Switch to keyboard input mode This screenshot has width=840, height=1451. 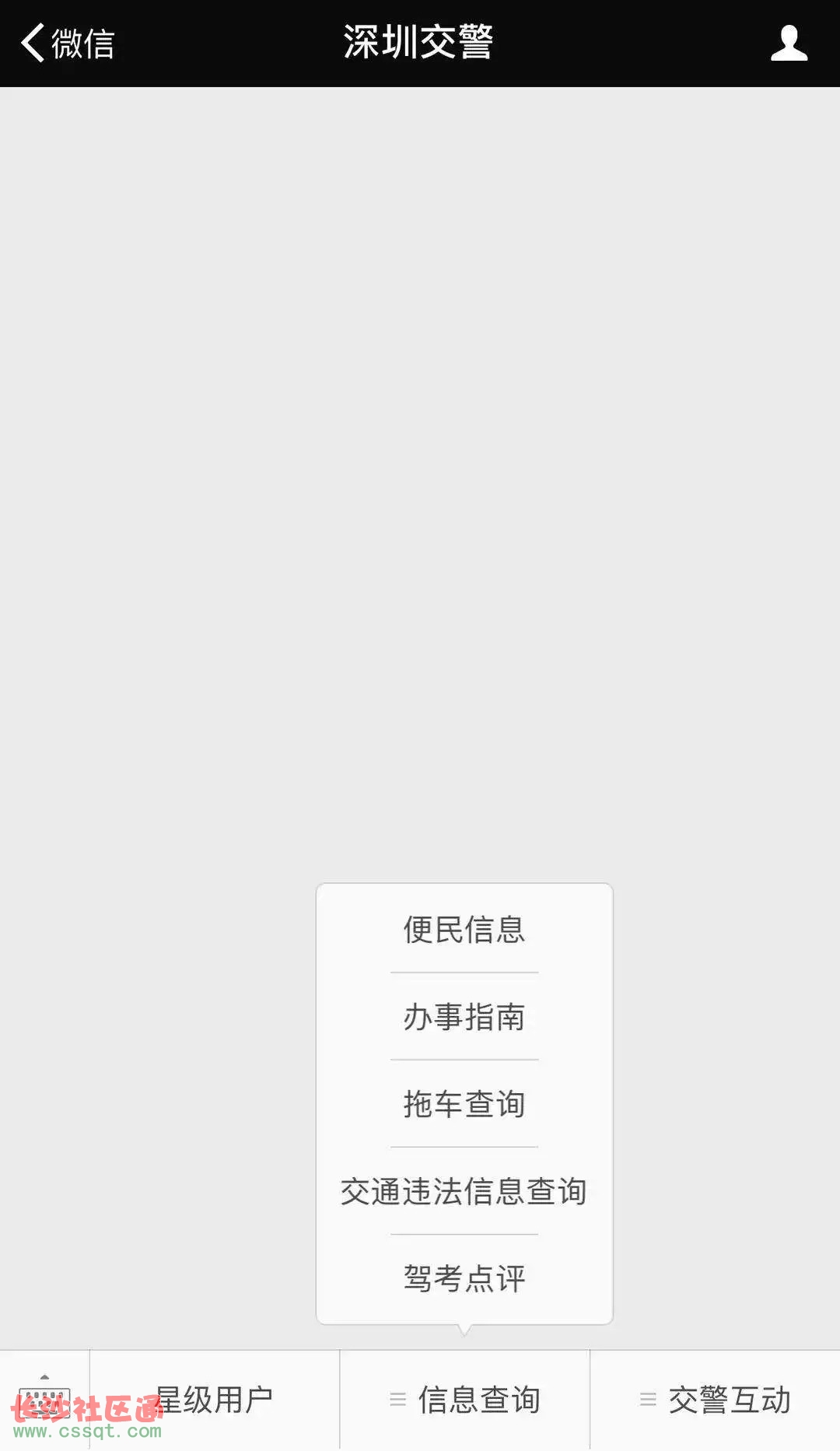(x=44, y=1400)
